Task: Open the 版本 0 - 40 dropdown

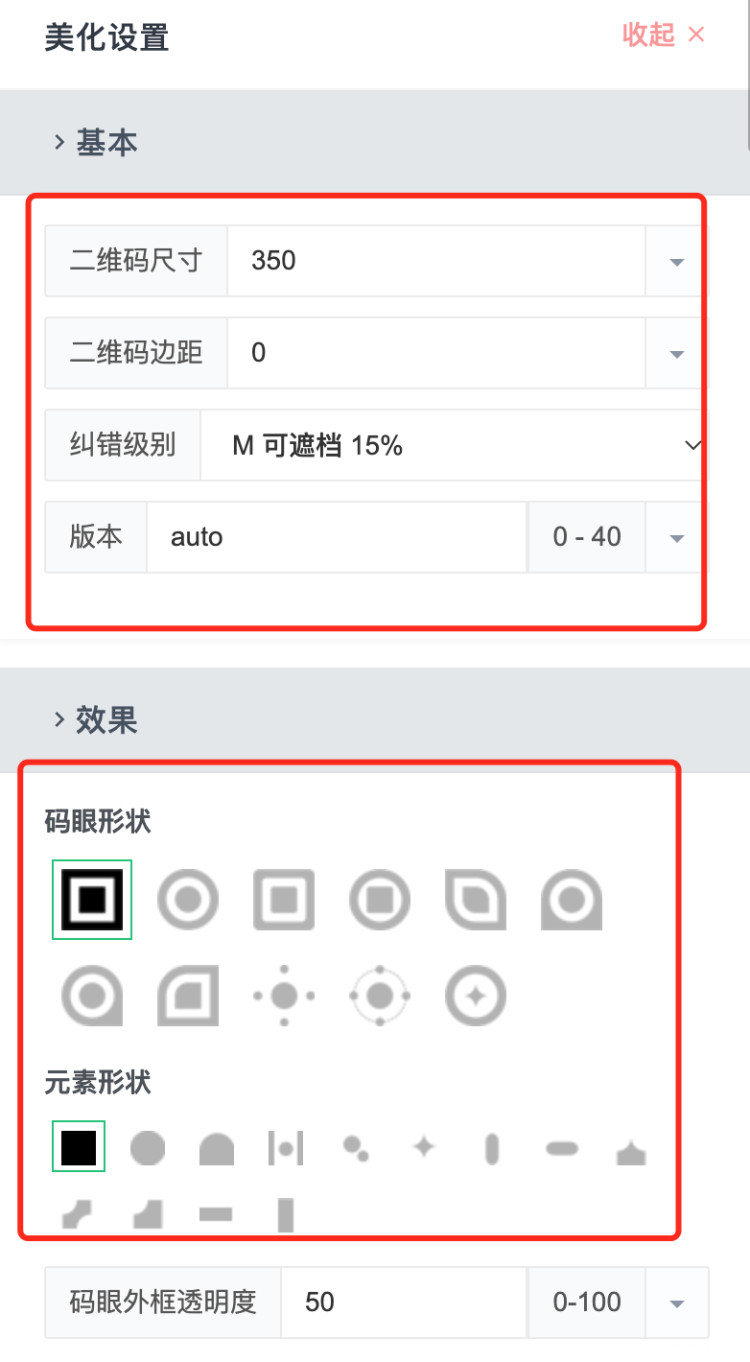Action: (x=677, y=538)
